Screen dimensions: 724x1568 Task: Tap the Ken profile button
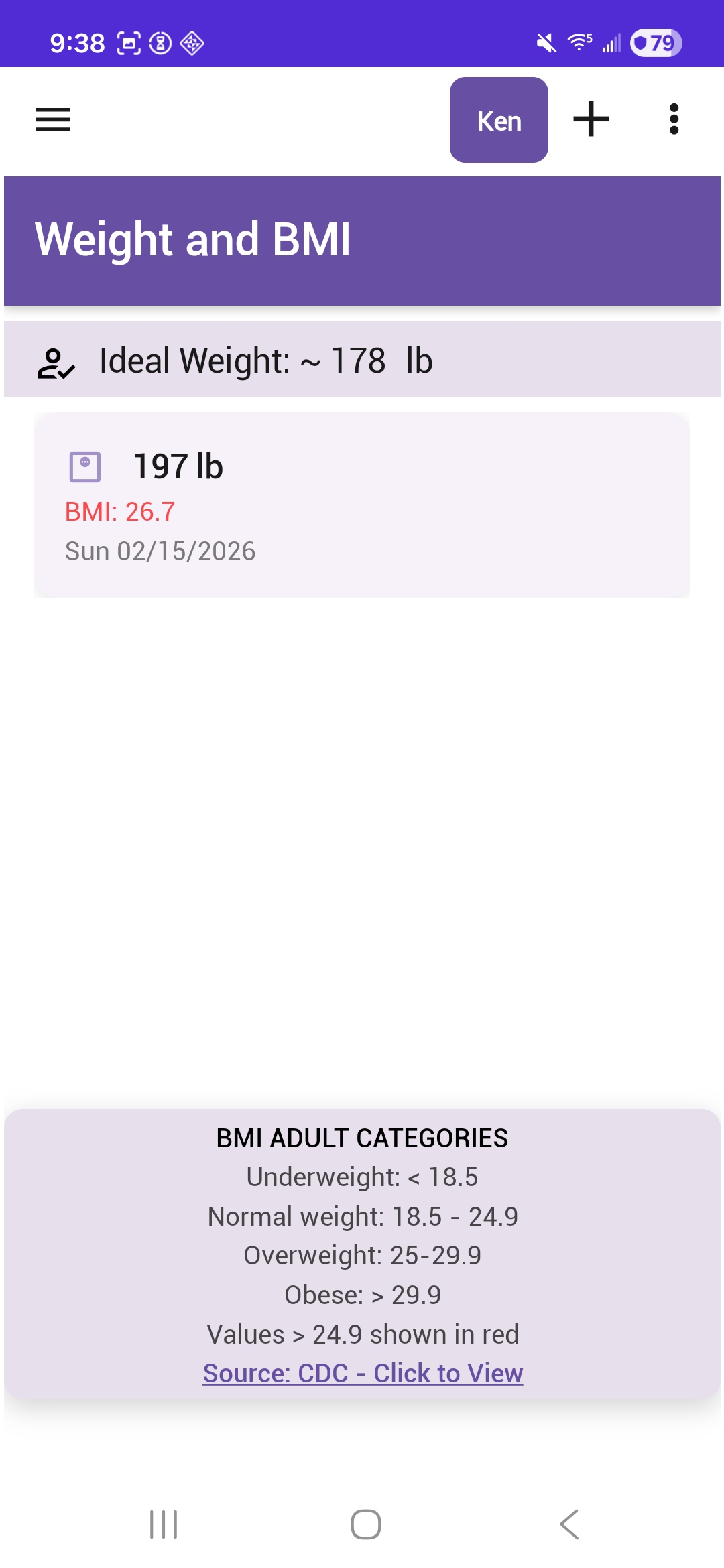pyautogui.click(x=499, y=121)
